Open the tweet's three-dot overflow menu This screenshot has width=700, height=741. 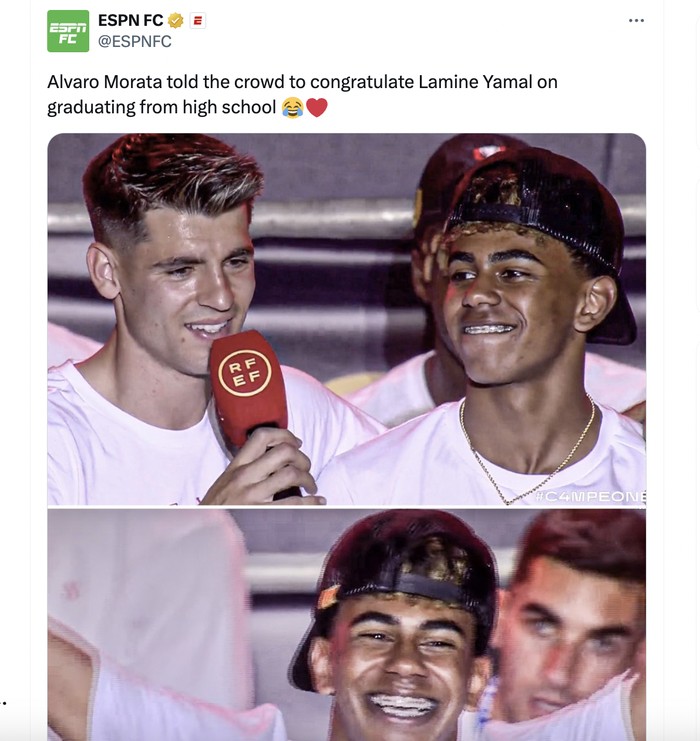(636, 21)
